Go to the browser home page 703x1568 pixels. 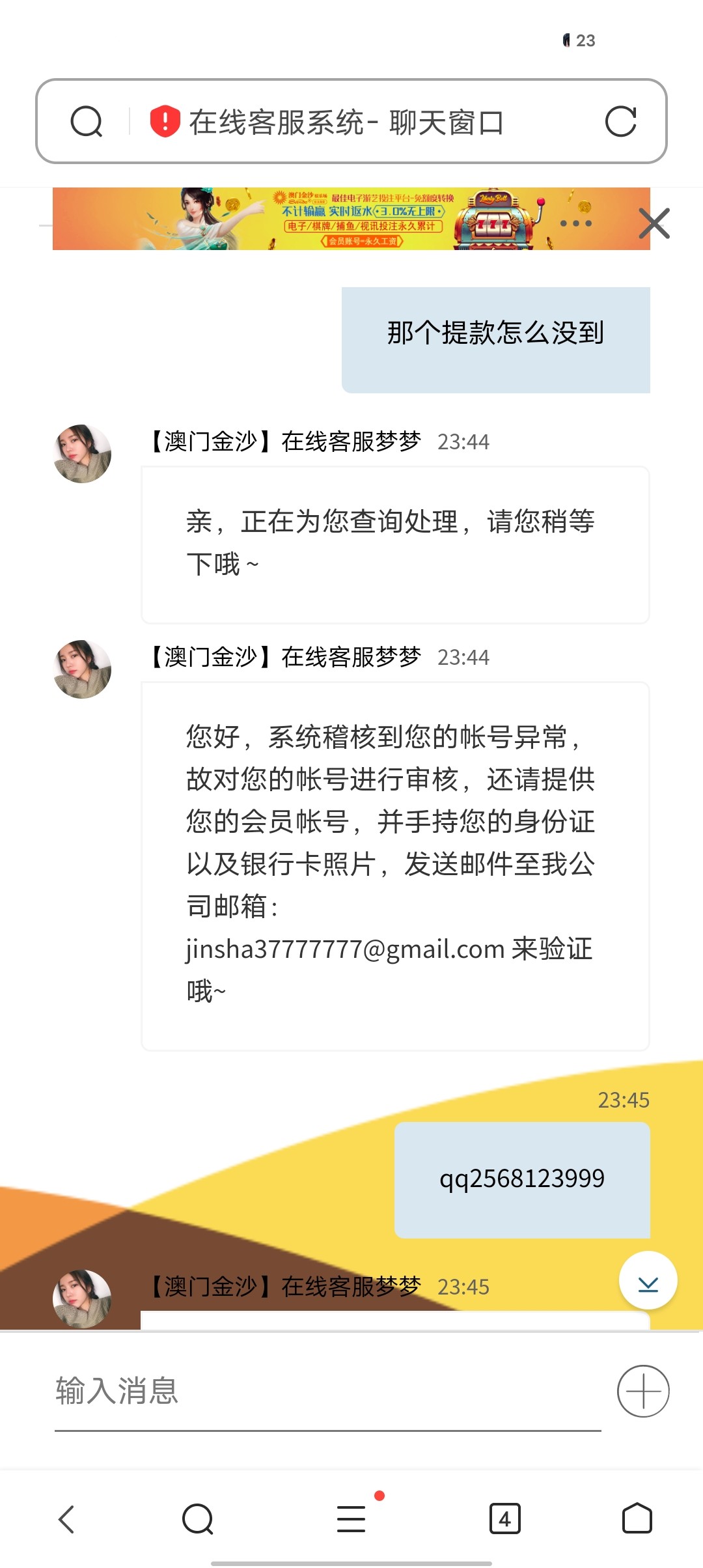tap(637, 1519)
